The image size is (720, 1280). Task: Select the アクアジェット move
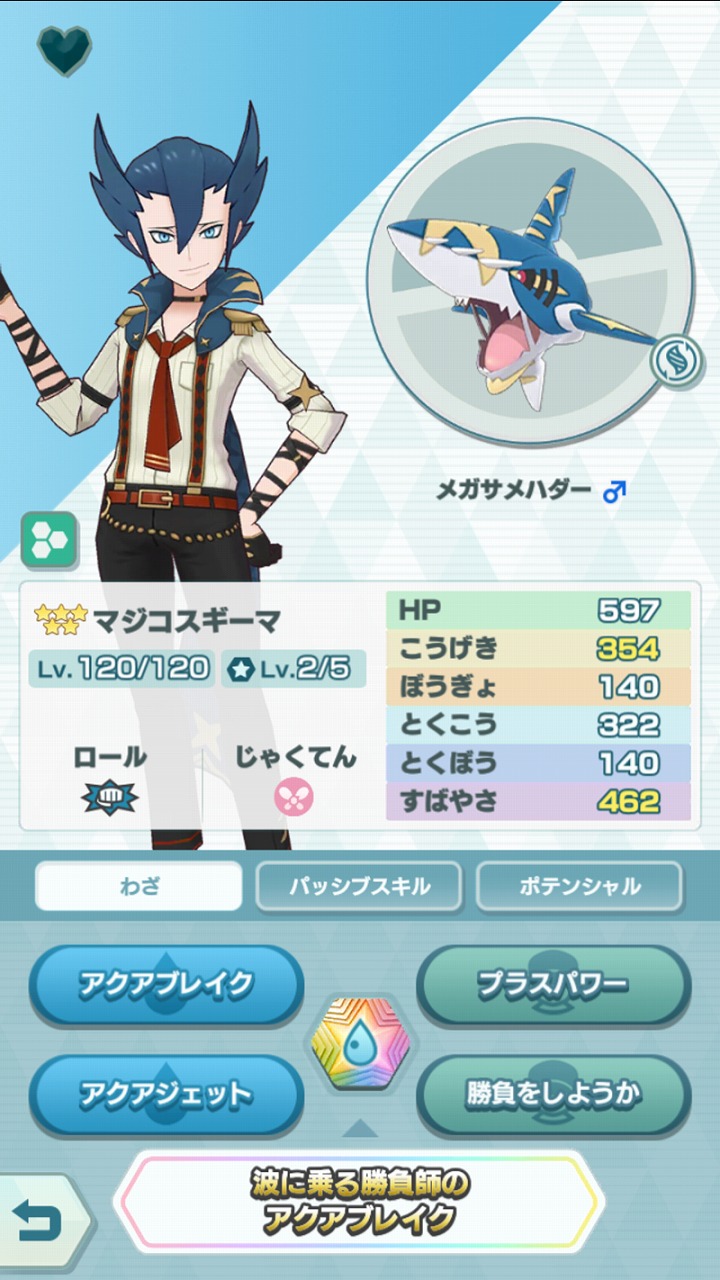[167, 1094]
